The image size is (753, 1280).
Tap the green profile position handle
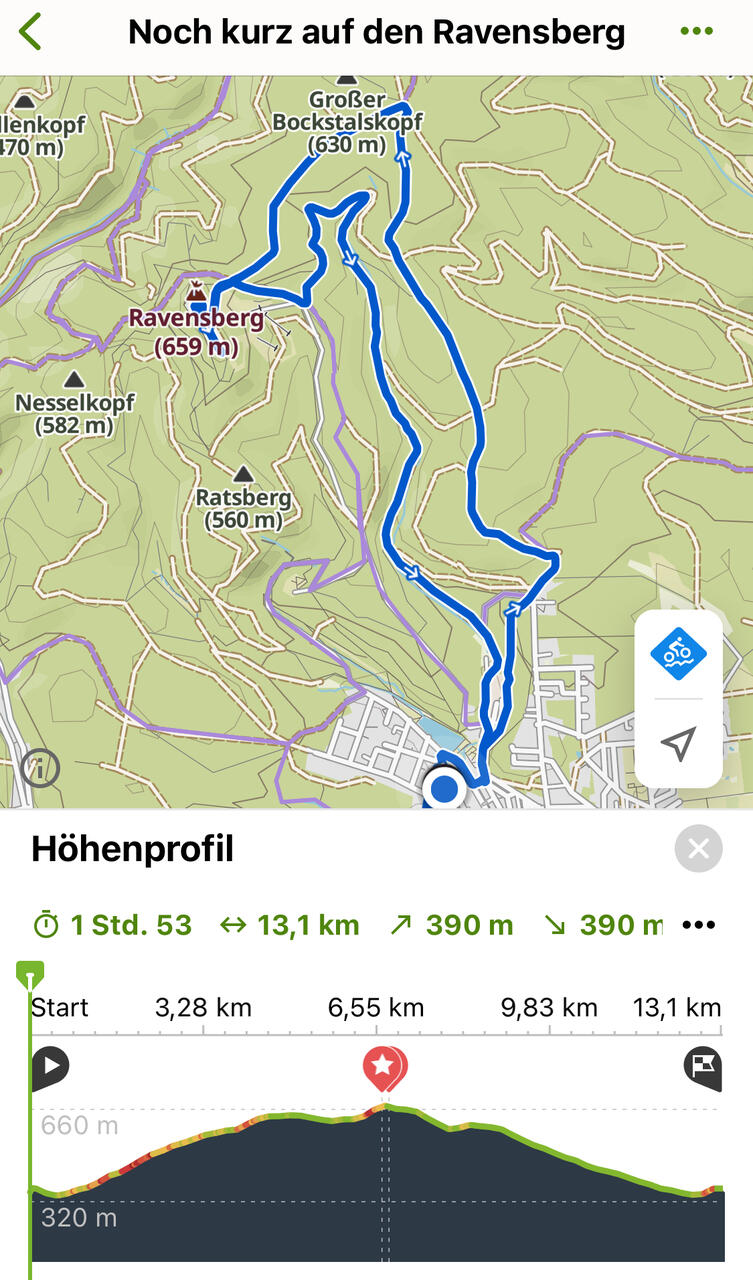30,974
